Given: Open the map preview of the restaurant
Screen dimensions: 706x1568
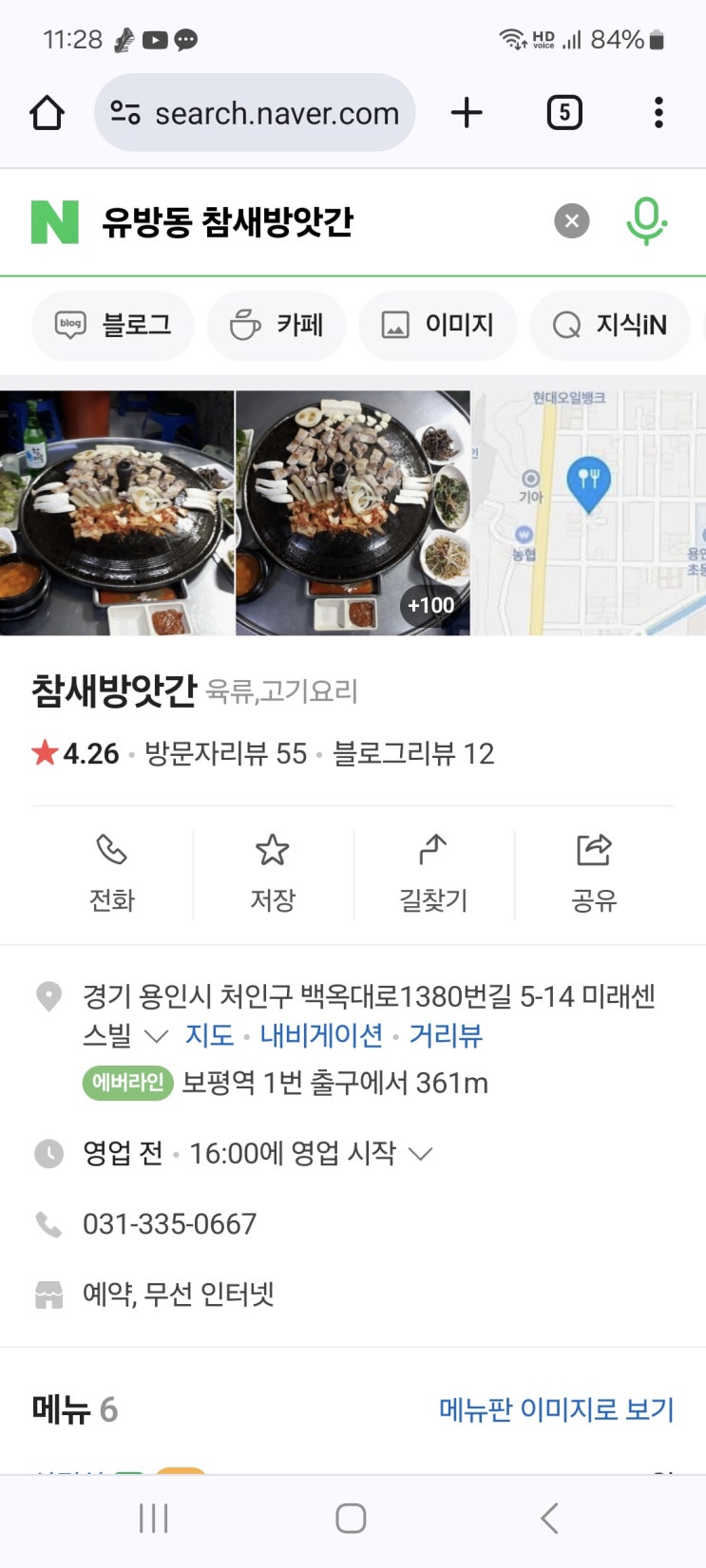Looking at the screenshot, I should (589, 513).
